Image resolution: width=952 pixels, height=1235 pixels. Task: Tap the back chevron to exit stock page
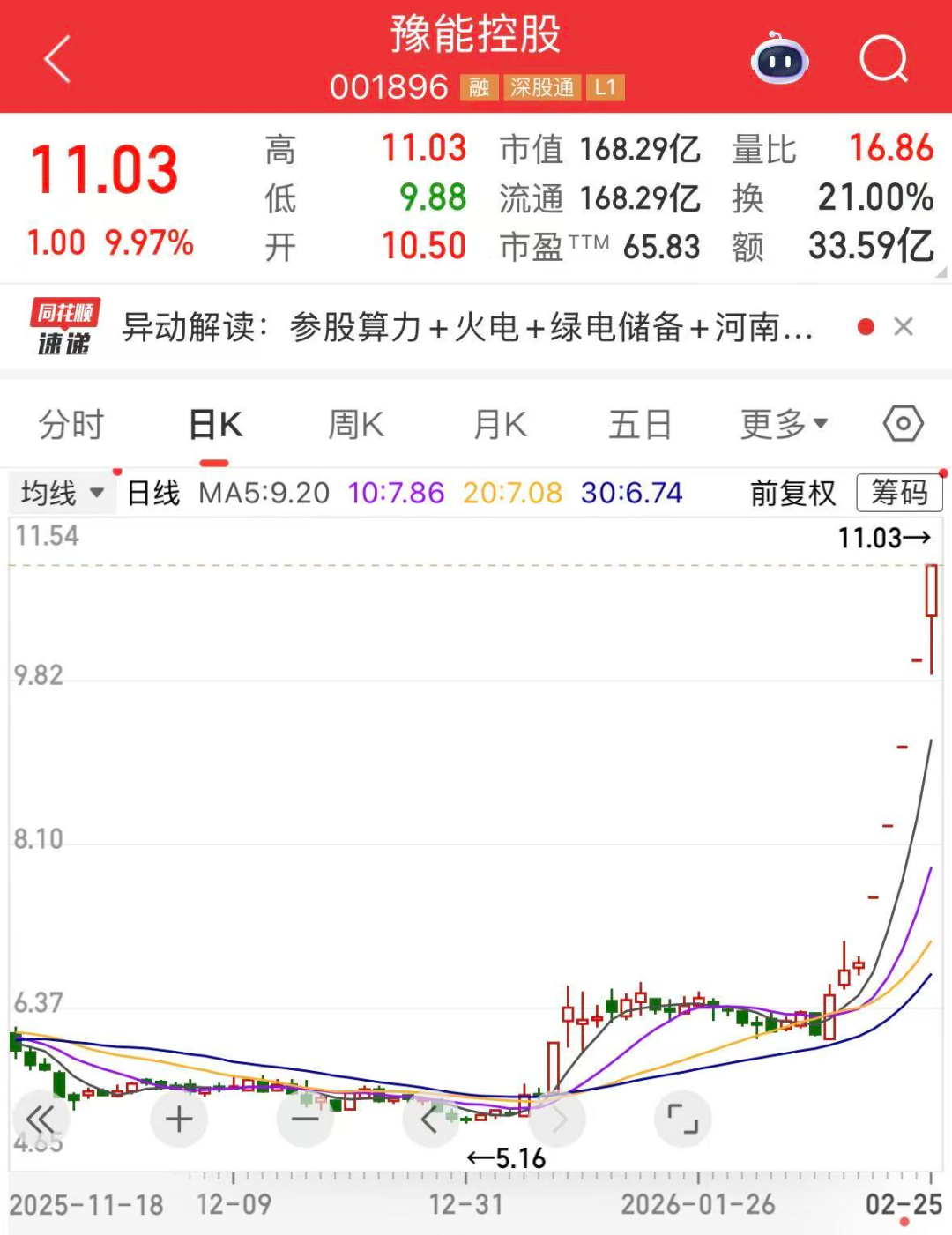[55, 60]
